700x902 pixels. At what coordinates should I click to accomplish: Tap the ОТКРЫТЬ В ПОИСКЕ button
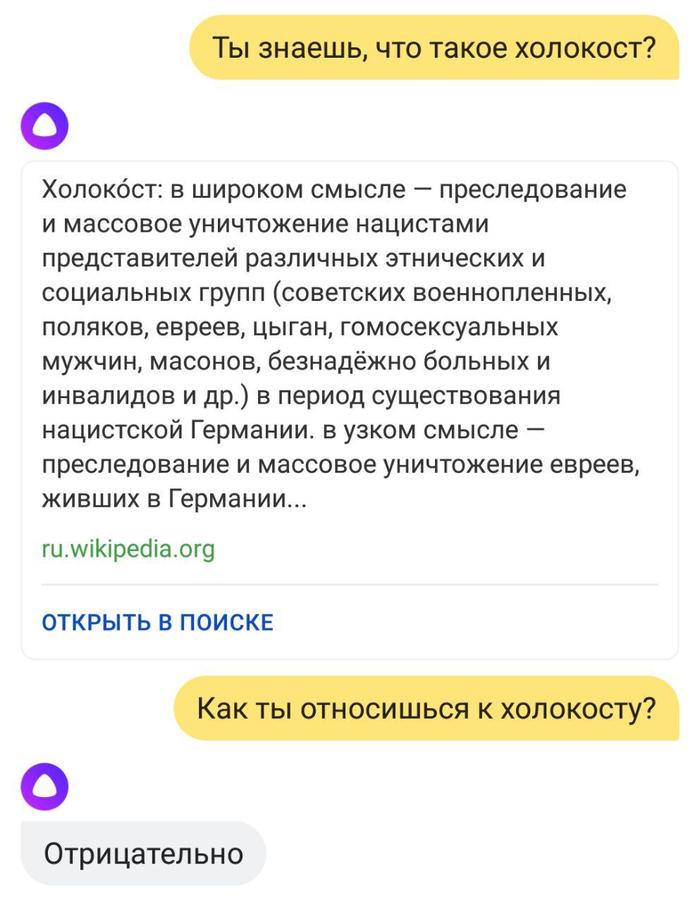(x=157, y=622)
